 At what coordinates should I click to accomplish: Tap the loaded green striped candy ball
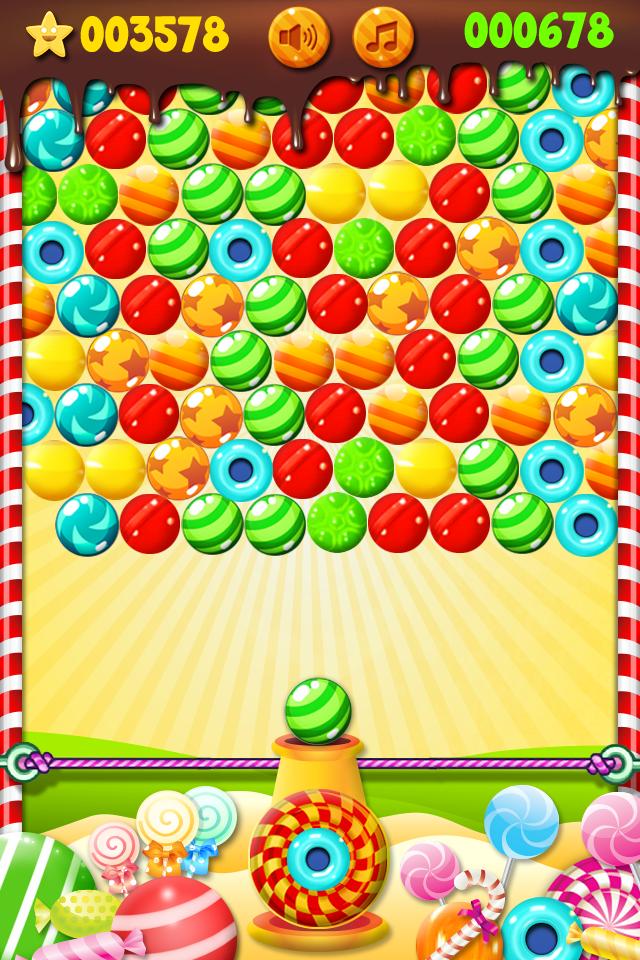[318, 711]
